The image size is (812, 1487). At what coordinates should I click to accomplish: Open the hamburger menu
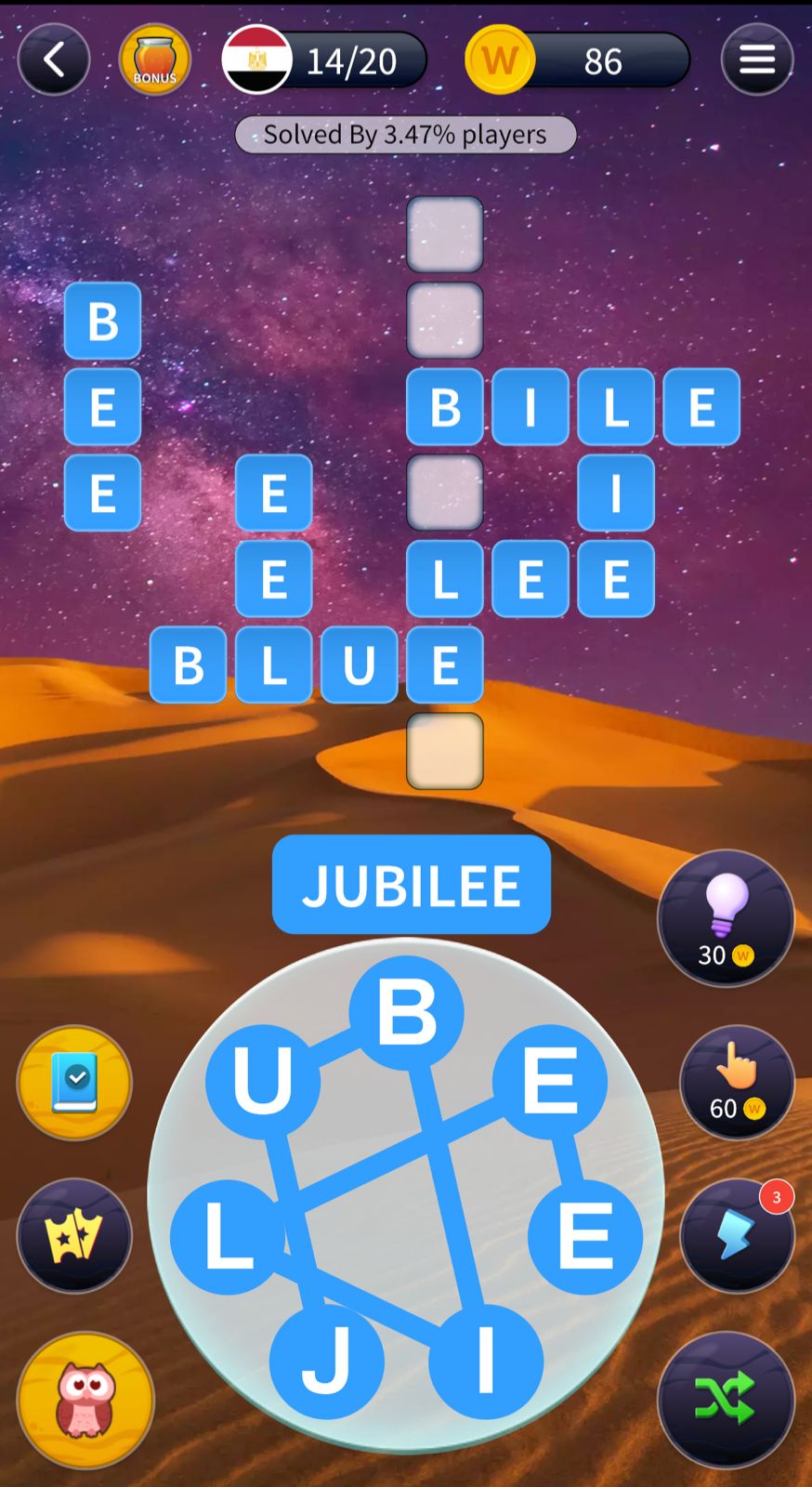point(756,60)
